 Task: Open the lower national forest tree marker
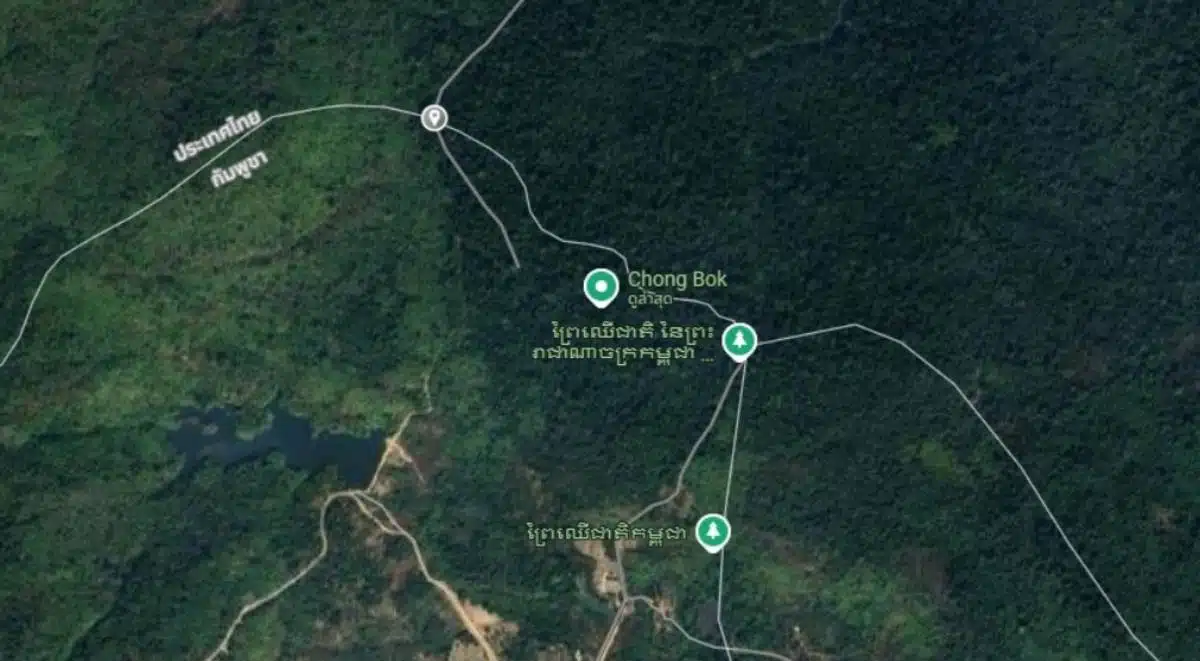712,531
